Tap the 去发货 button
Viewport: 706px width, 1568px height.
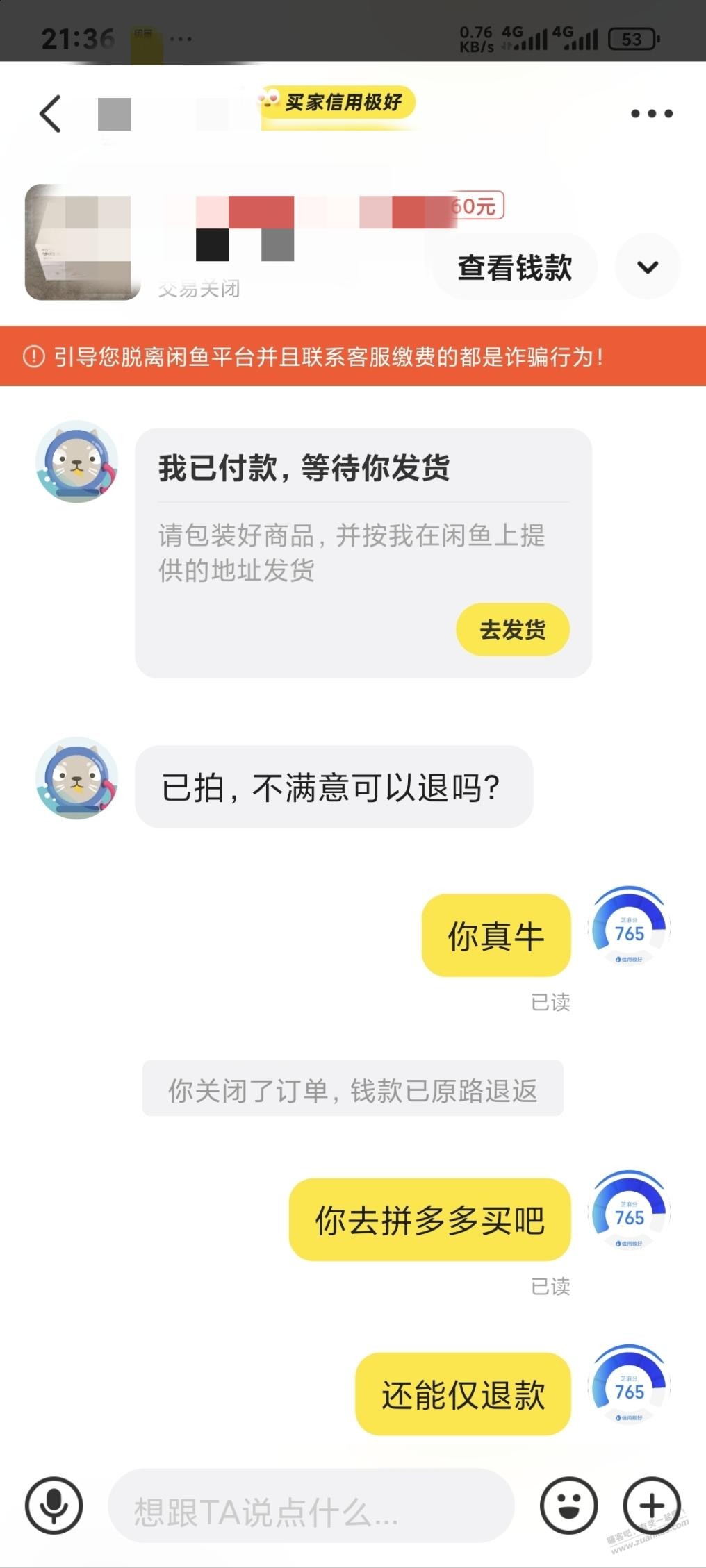[x=513, y=629]
